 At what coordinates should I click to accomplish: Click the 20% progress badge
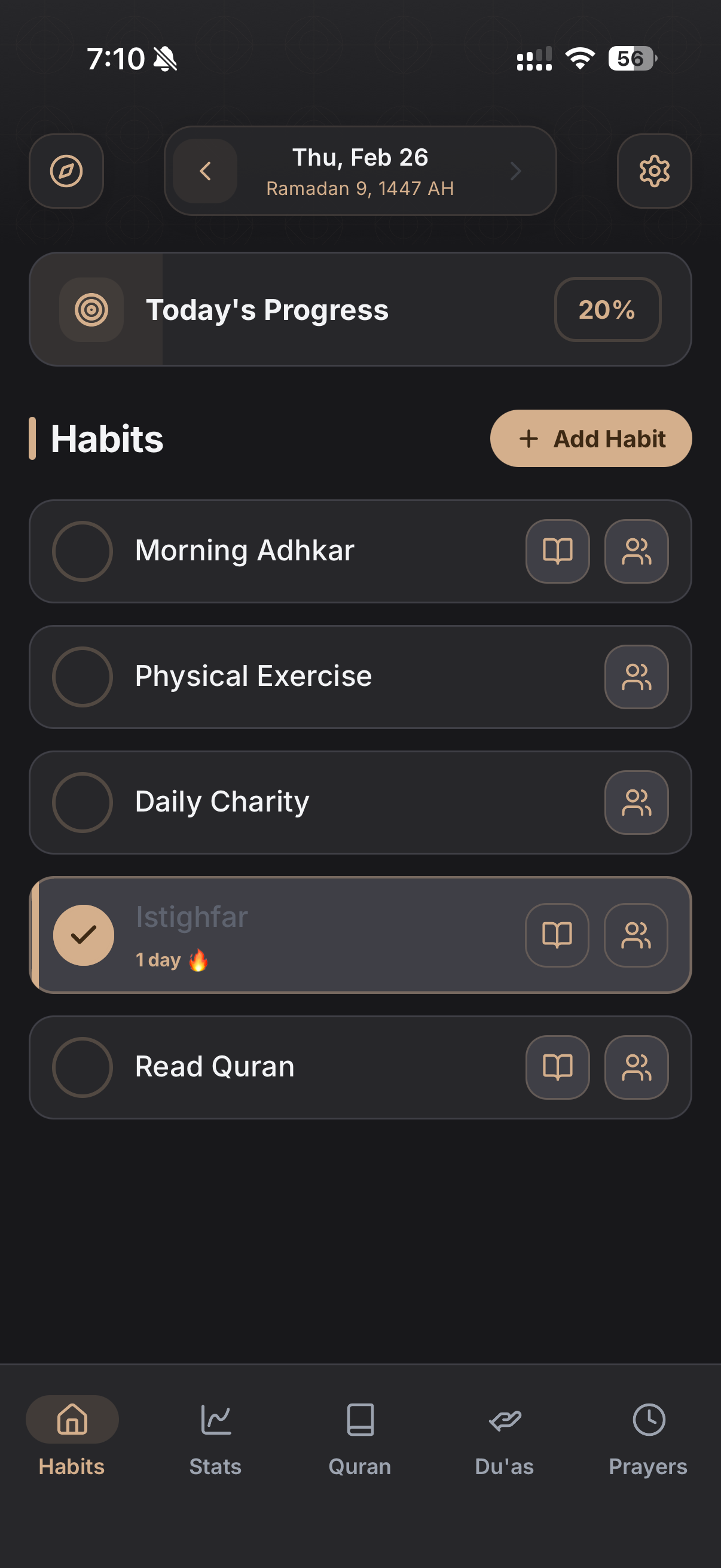pos(607,309)
